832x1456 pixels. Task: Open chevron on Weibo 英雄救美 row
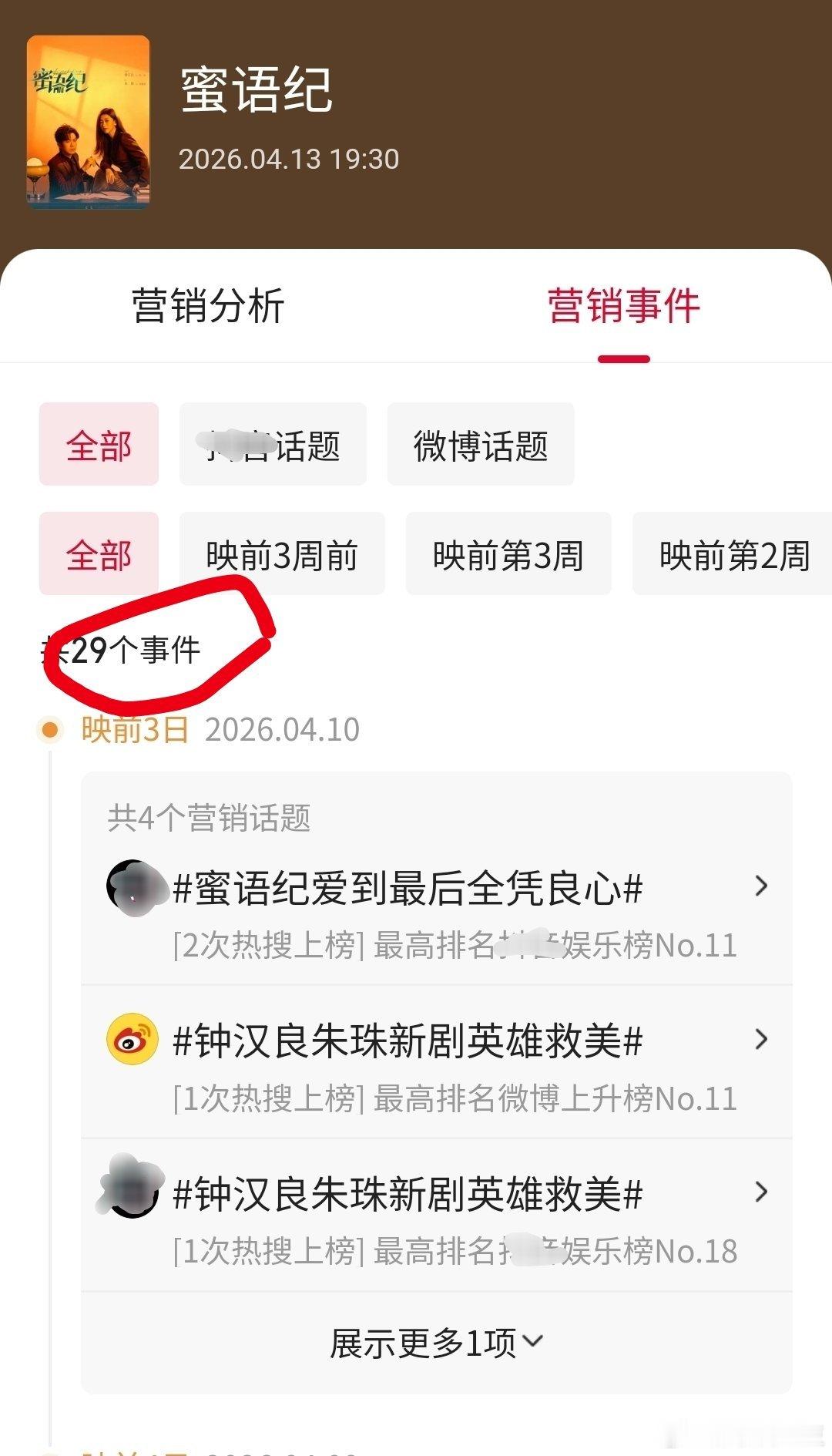click(761, 1039)
